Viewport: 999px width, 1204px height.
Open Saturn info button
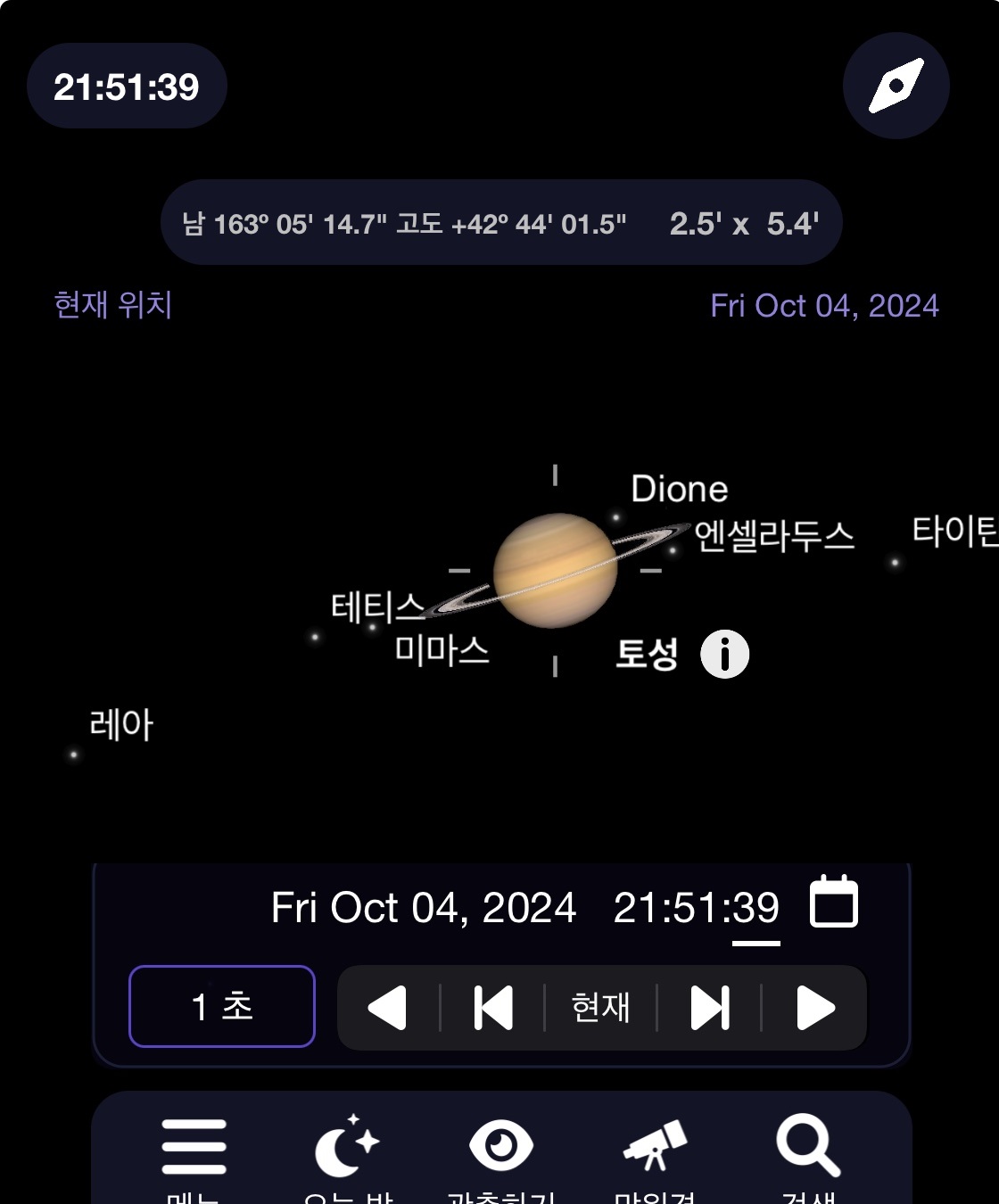click(724, 655)
